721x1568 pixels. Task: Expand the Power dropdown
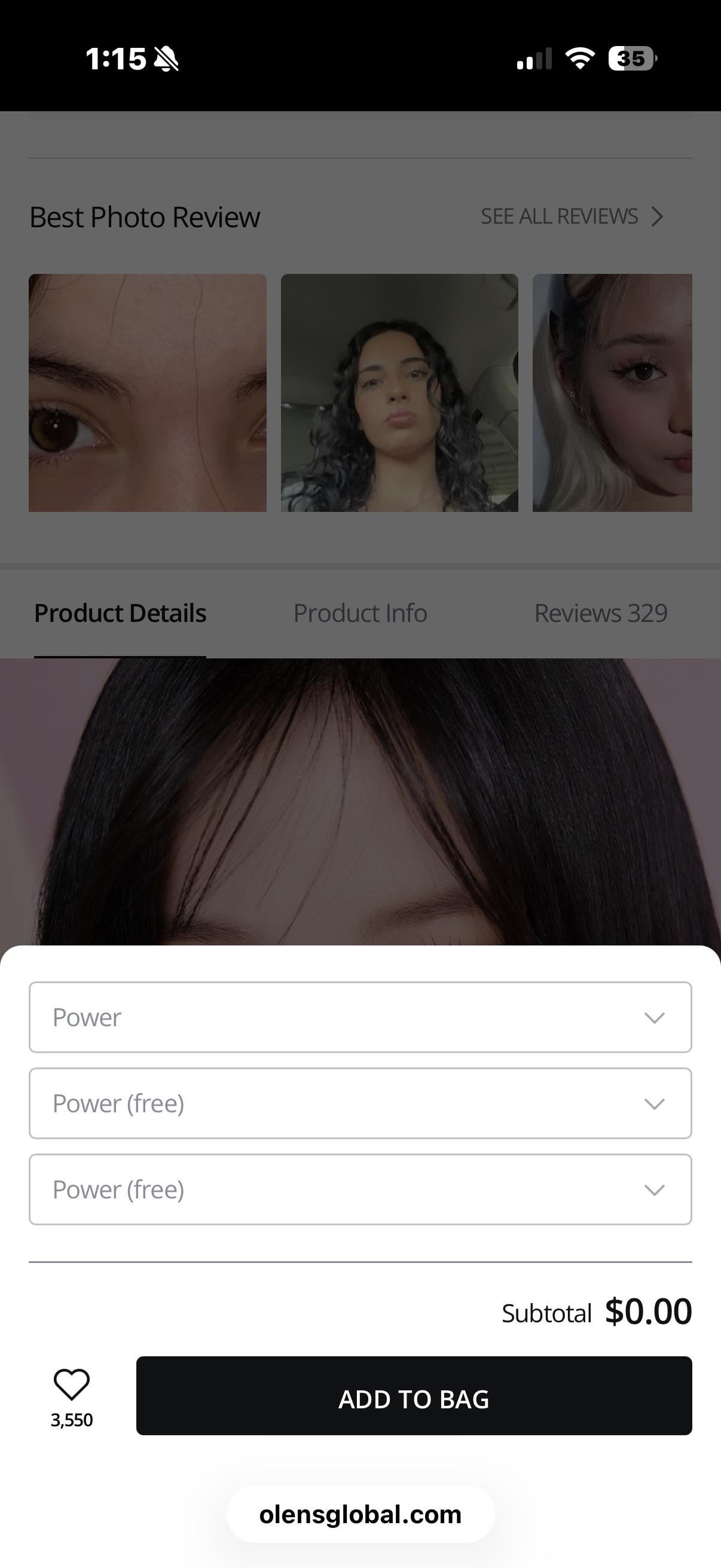(360, 1017)
